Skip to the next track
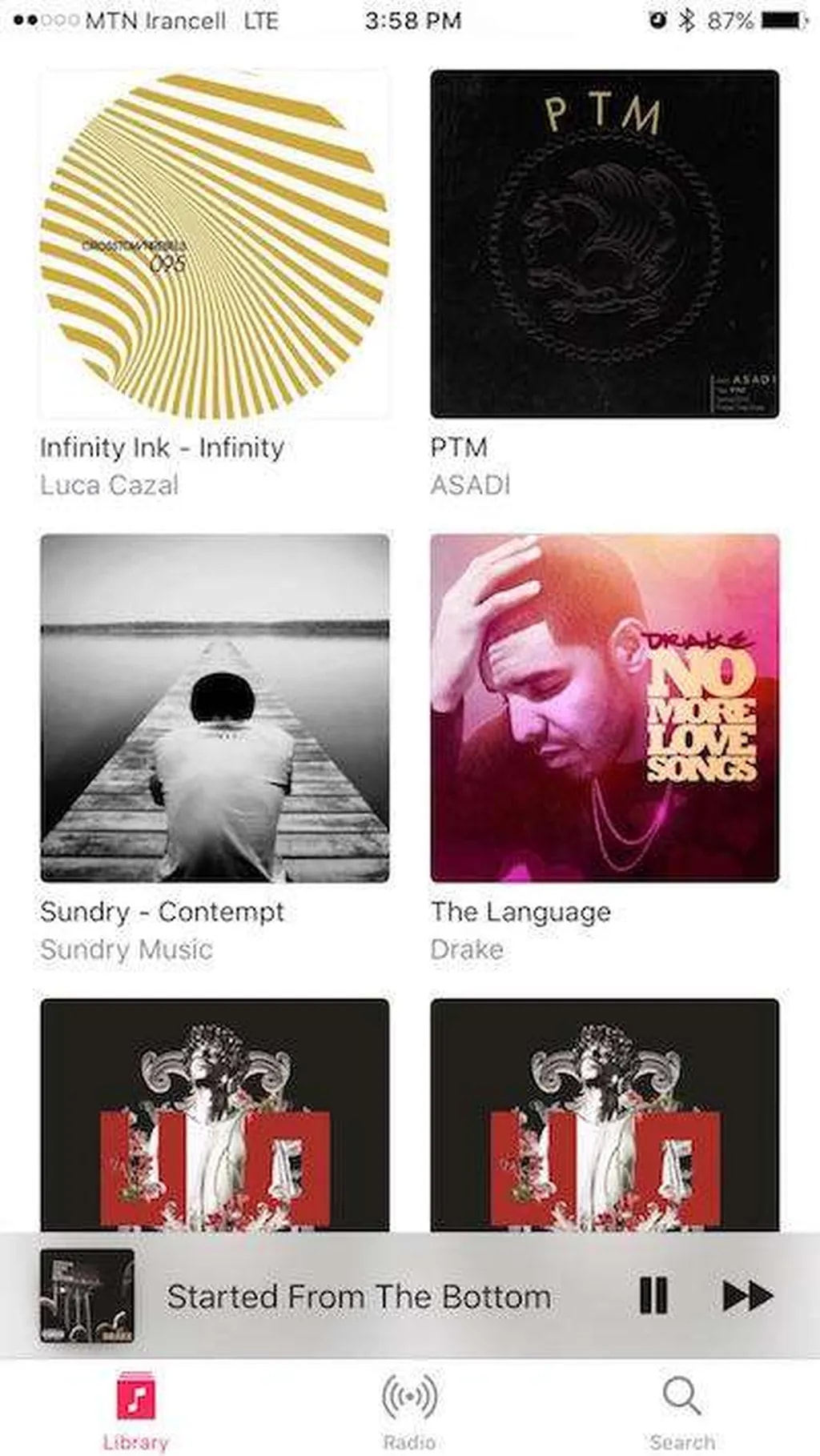Image resolution: width=820 pixels, height=1456 pixels. (x=746, y=1295)
